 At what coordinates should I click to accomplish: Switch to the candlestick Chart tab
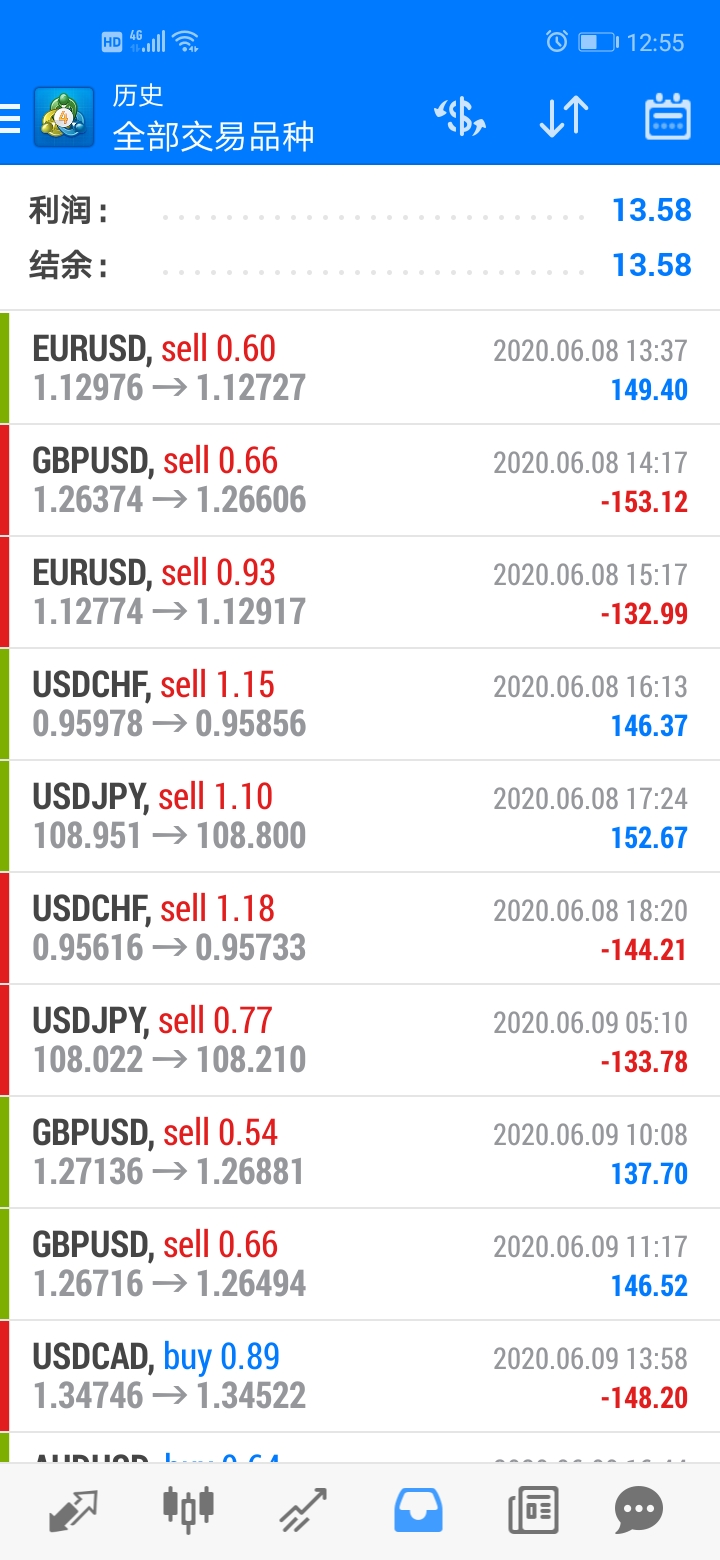click(x=188, y=1510)
